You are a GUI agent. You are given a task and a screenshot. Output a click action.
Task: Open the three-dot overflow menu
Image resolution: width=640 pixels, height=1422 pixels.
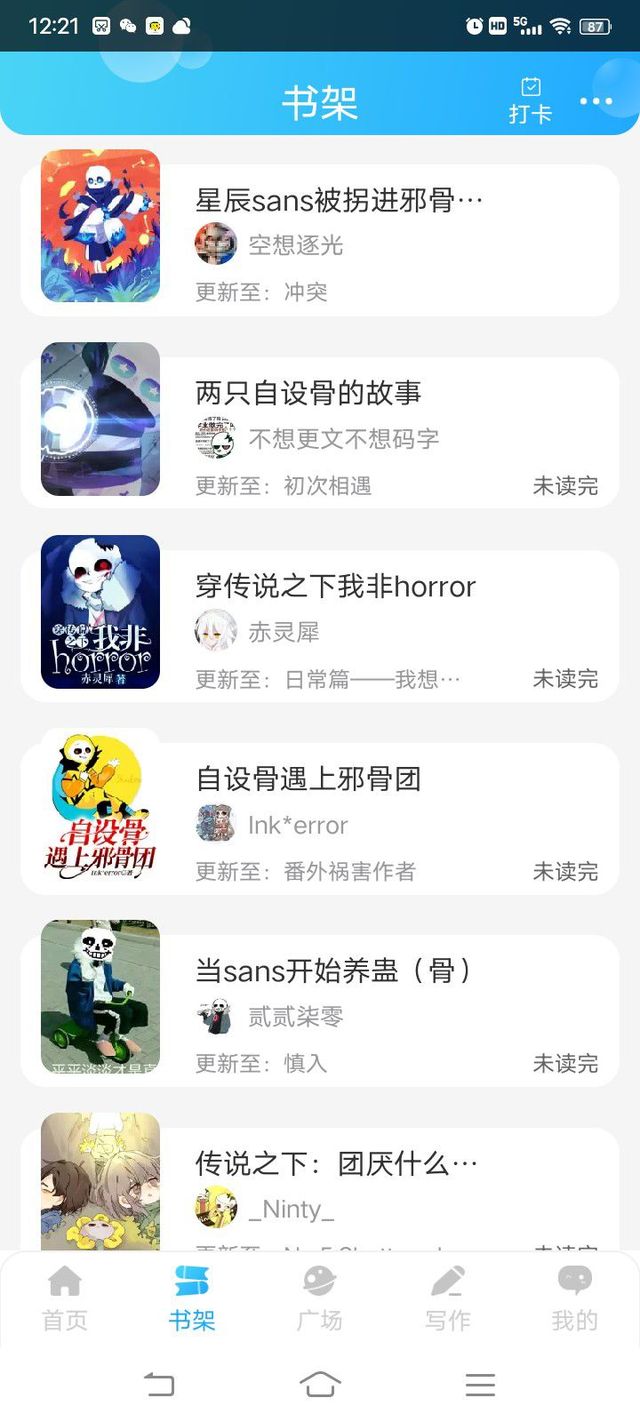pos(596,101)
